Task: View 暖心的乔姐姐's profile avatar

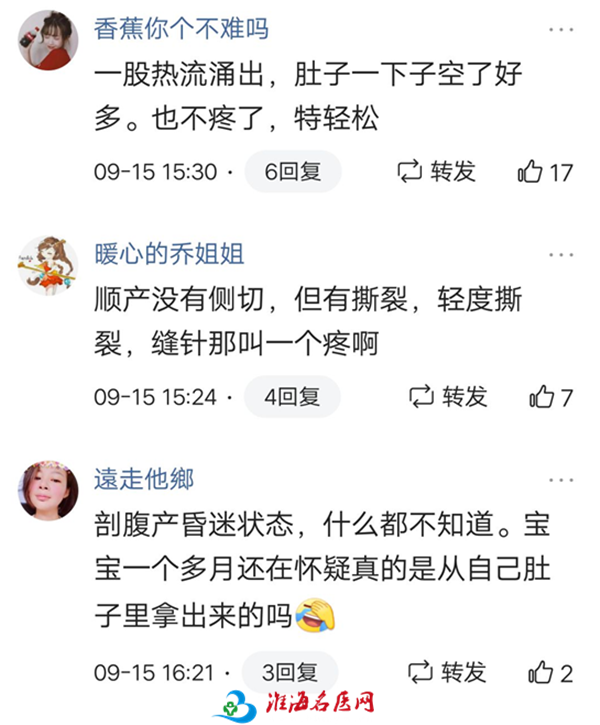Action: tap(46, 266)
